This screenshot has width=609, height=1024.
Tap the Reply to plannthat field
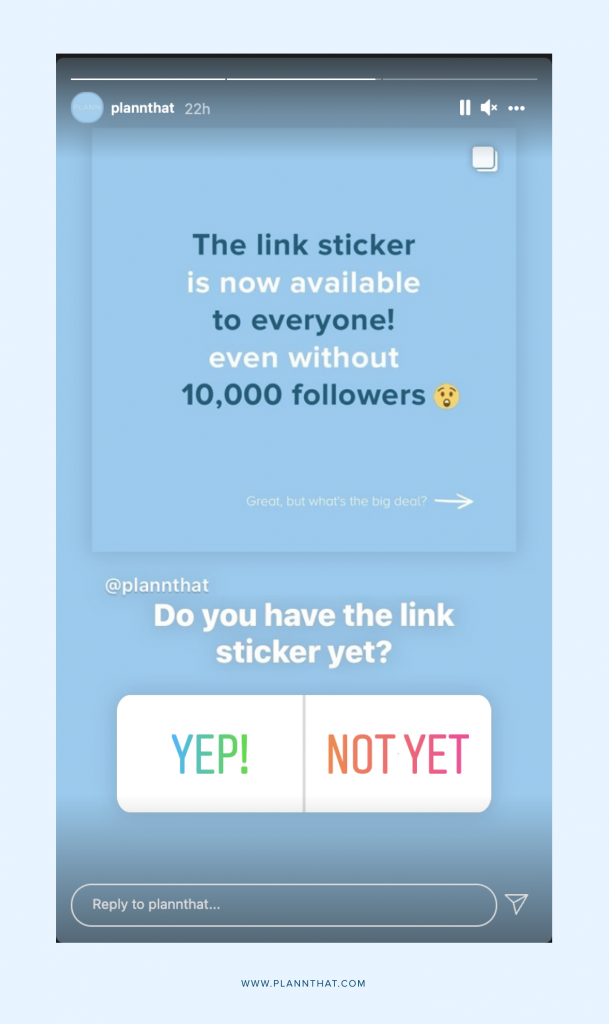click(283, 904)
